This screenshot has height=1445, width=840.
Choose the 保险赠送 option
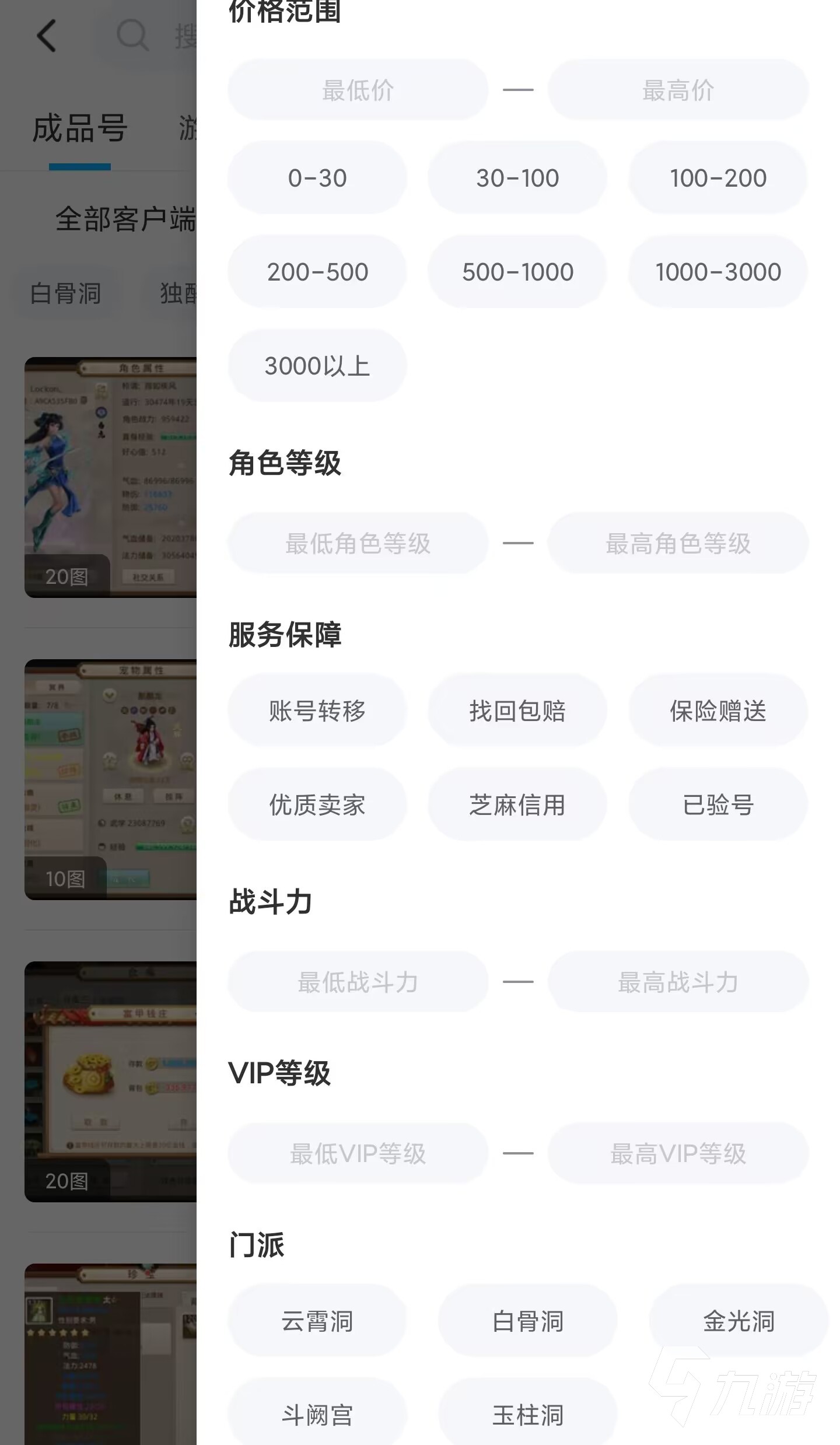point(717,711)
